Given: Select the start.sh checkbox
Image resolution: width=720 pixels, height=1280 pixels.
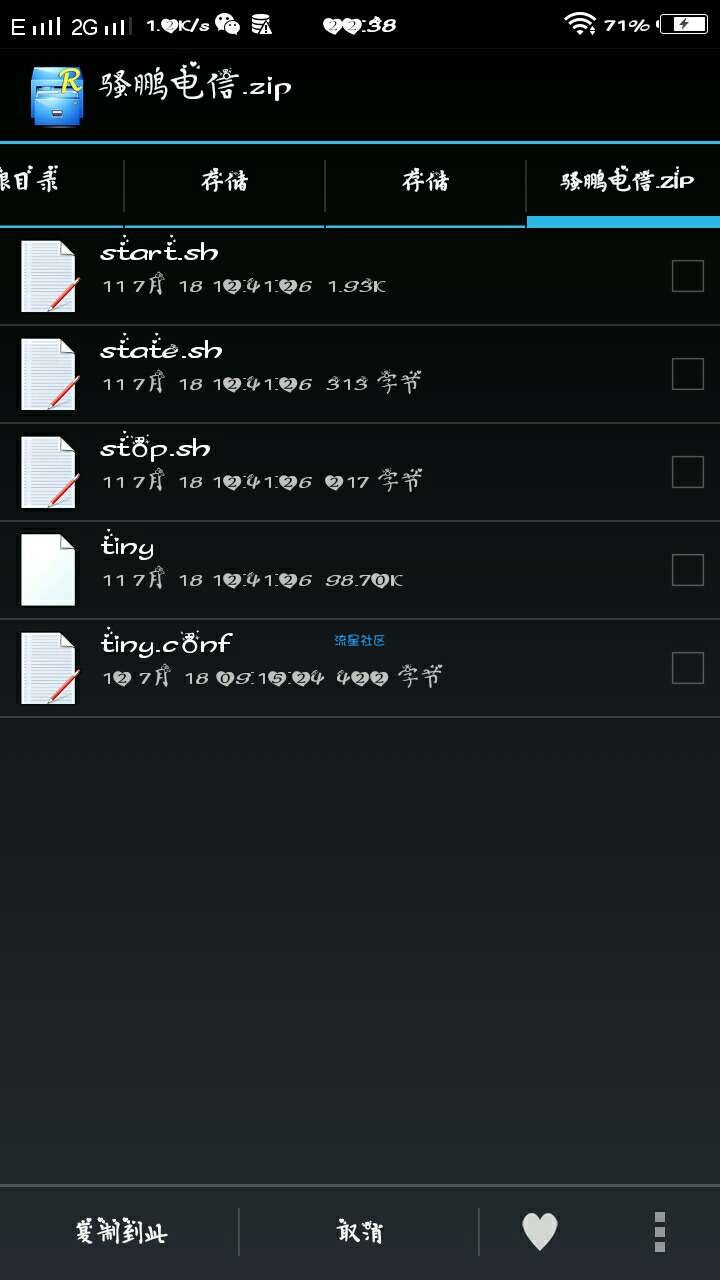Looking at the screenshot, I should 687,276.
